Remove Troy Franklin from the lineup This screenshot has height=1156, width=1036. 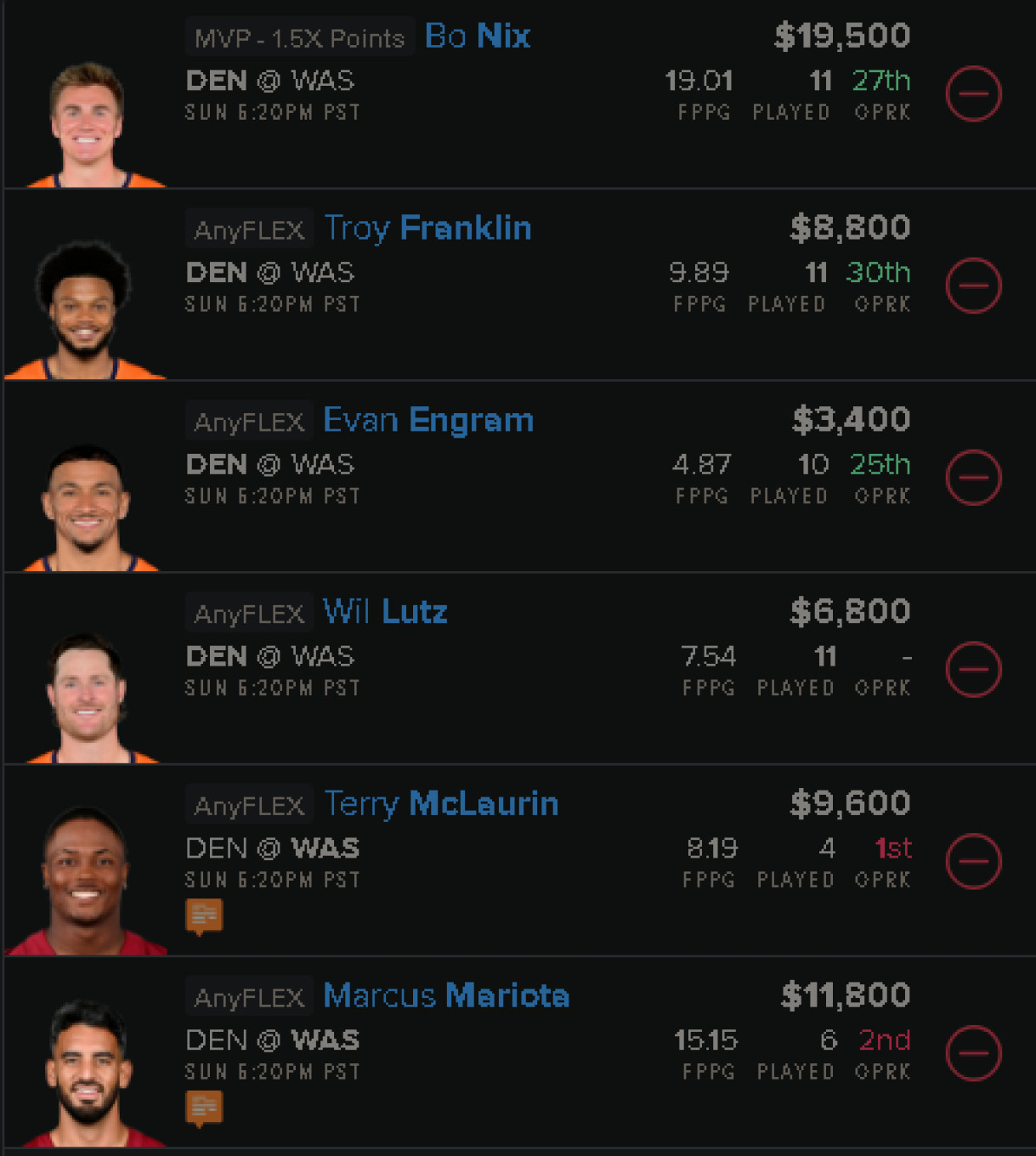tap(975, 286)
